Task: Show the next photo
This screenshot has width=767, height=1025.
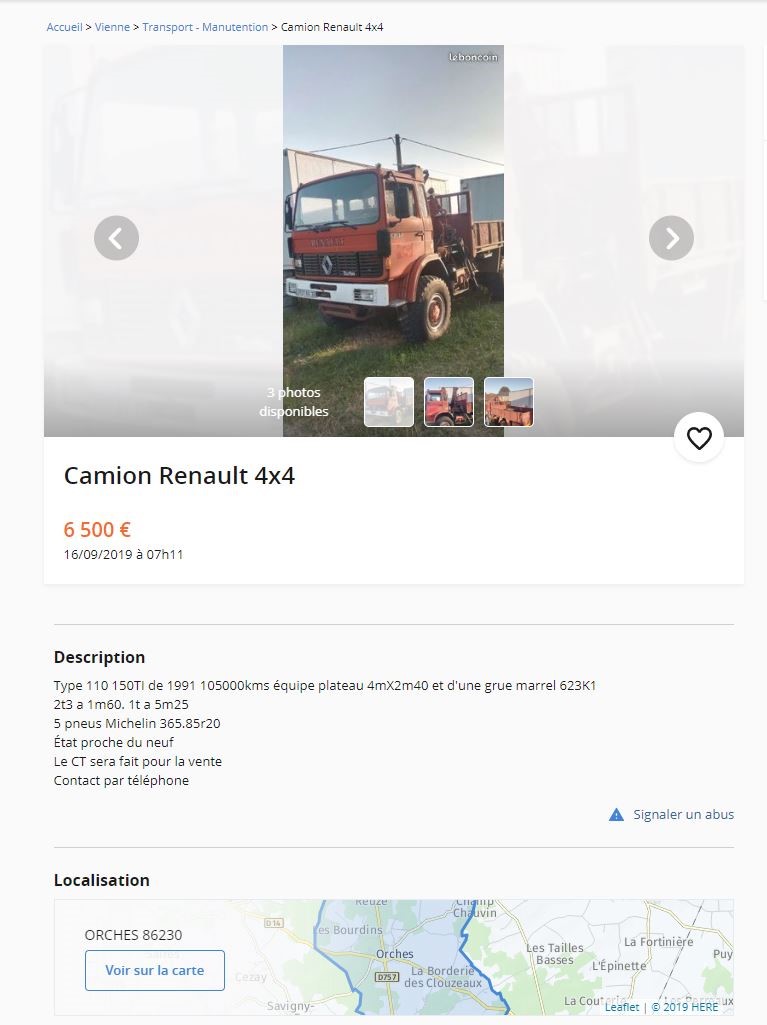Action: (x=671, y=238)
